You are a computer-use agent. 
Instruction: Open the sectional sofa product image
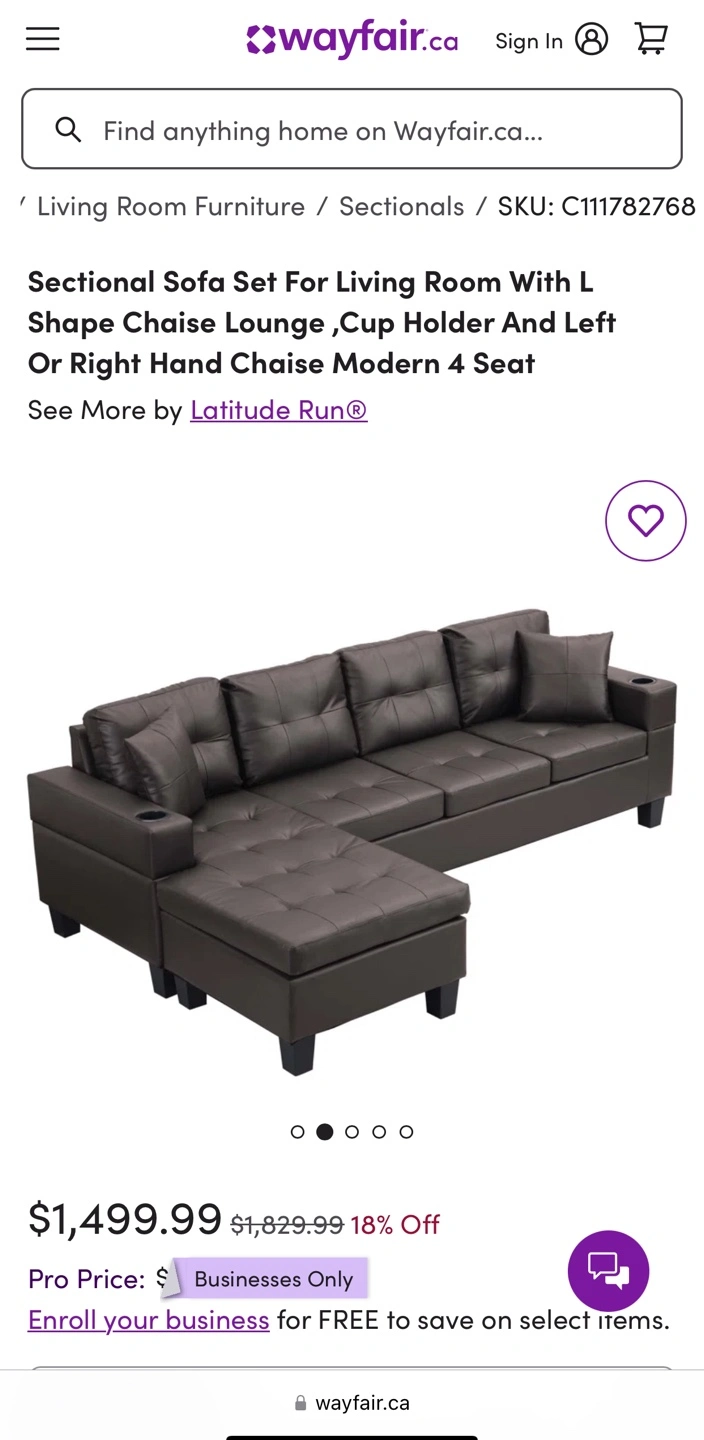coord(352,840)
